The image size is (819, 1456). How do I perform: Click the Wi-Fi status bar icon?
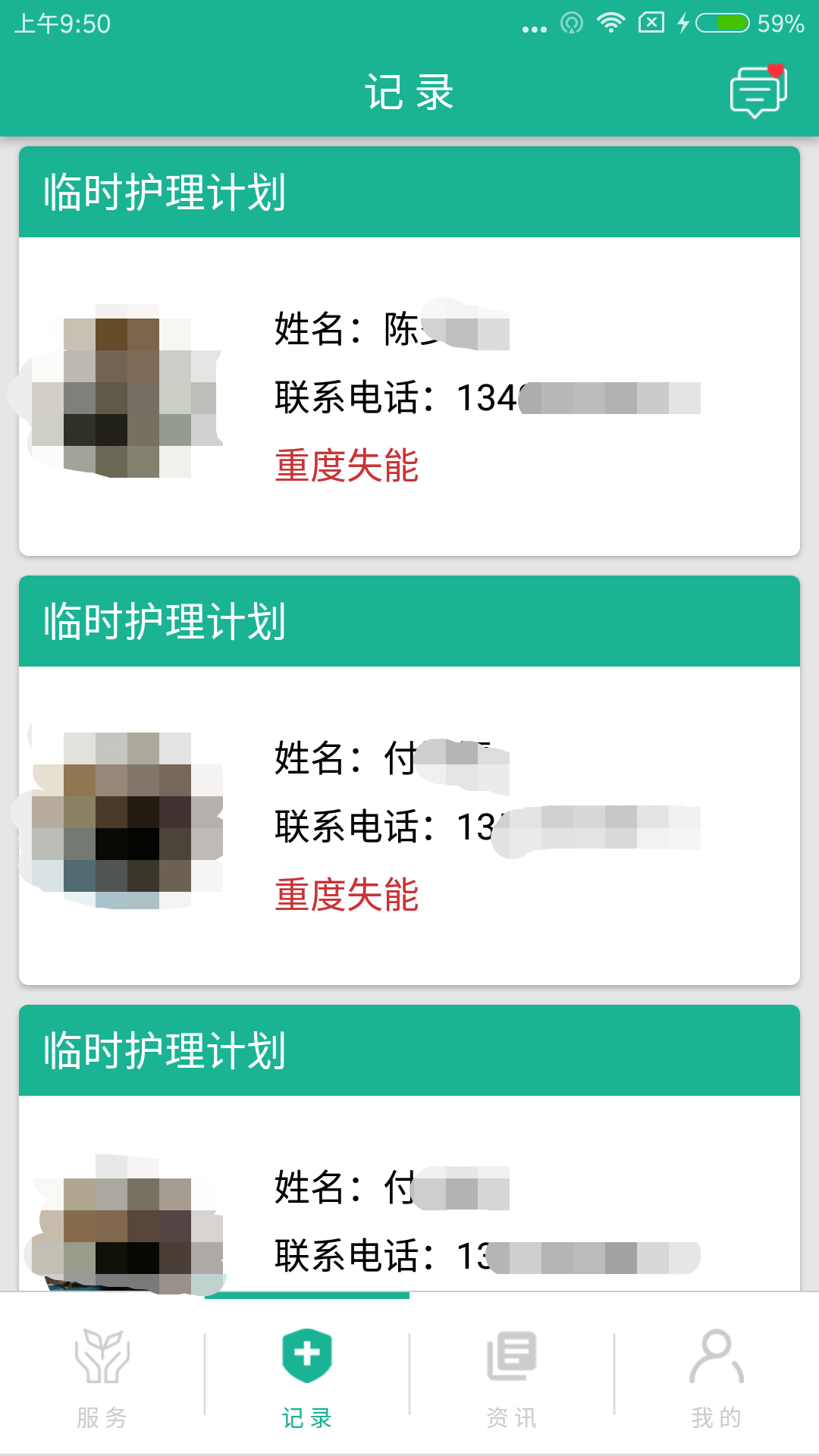coord(611,23)
